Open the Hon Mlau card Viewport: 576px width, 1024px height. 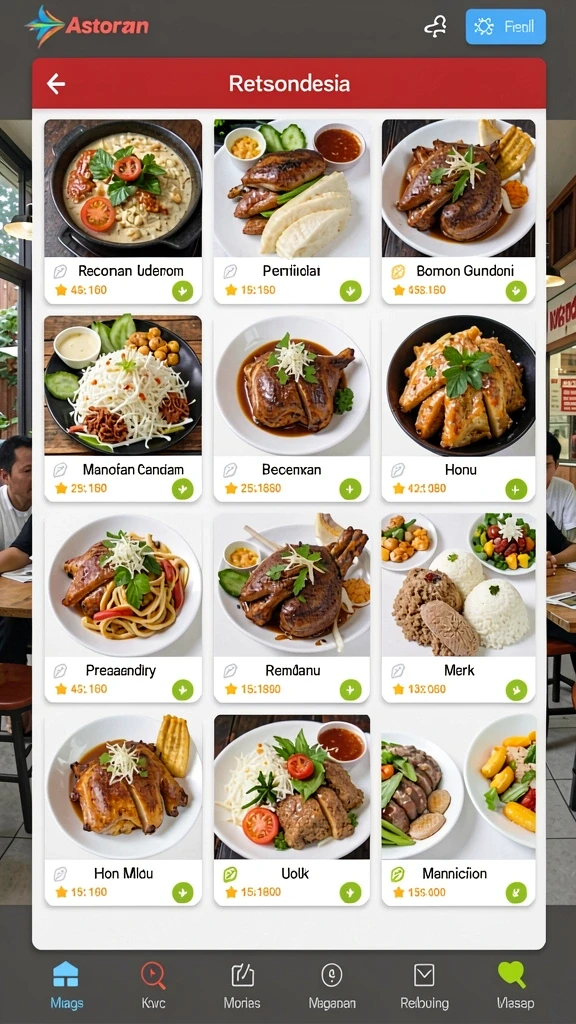click(123, 810)
